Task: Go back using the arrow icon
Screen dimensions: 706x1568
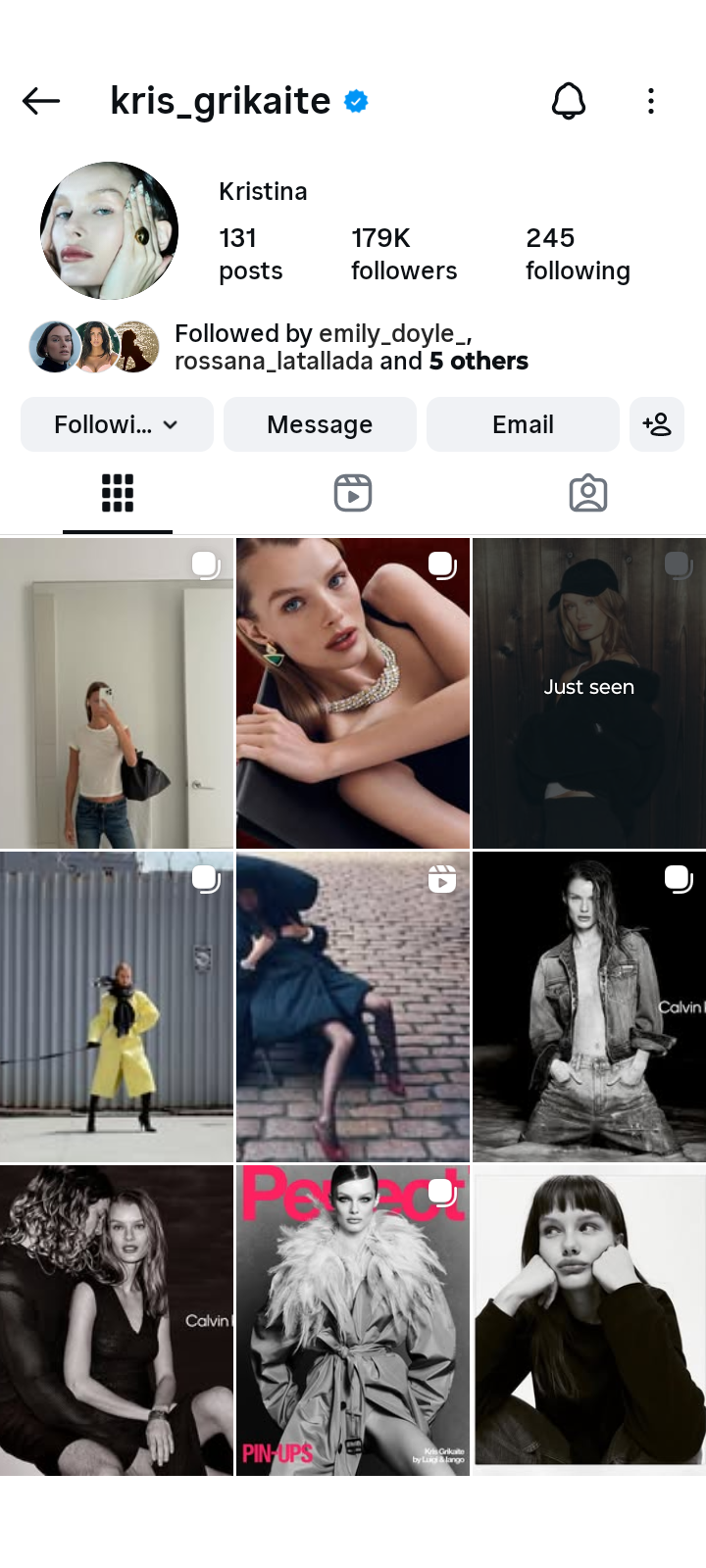Action: (x=41, y=101)
